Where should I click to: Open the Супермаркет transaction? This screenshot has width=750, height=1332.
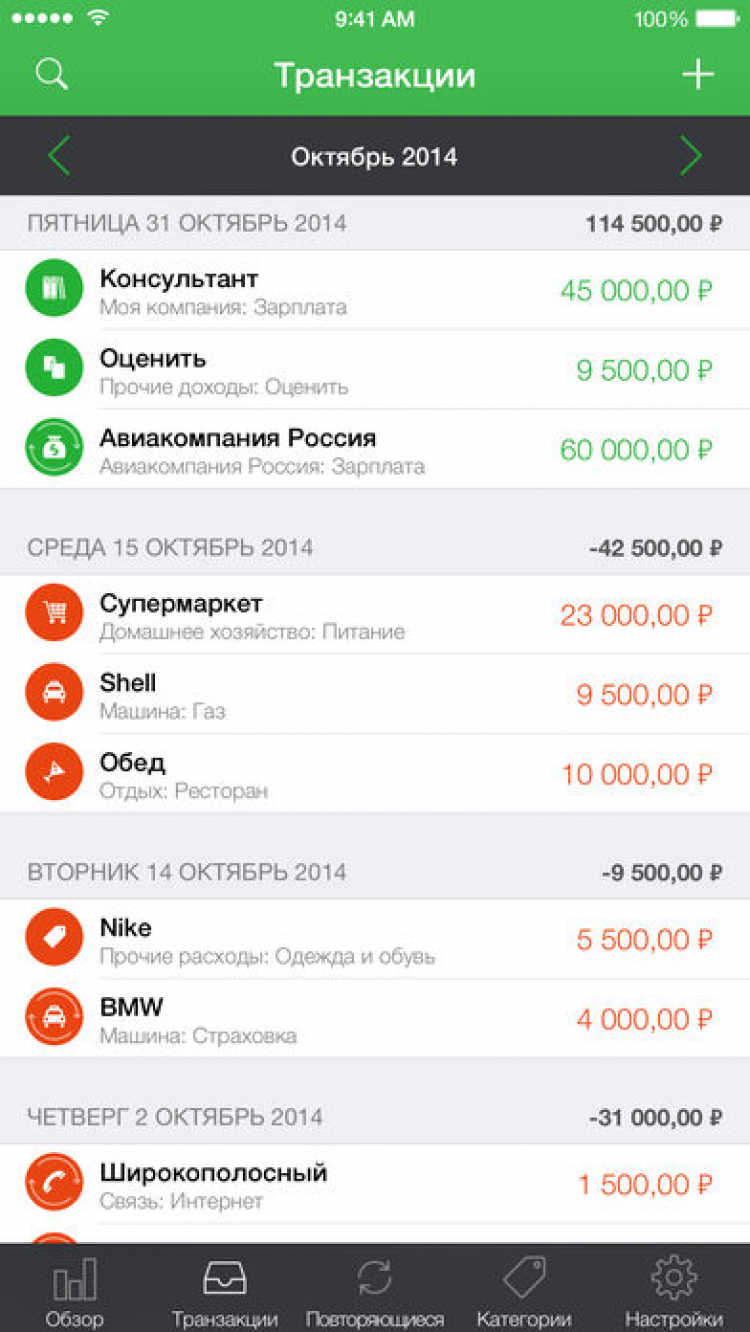(x=375, y=615)
